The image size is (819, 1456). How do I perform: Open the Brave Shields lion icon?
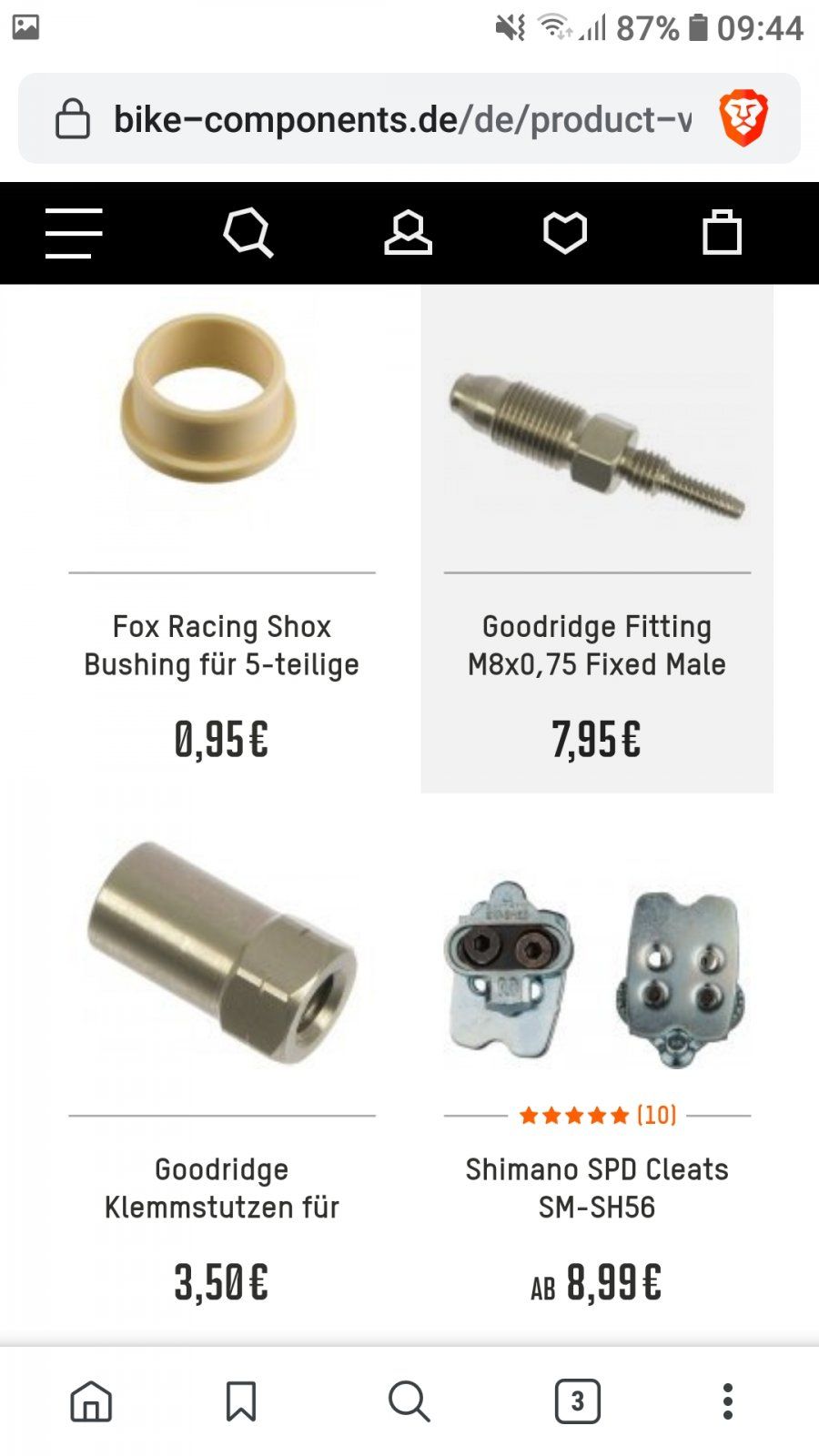coord(743,118)
